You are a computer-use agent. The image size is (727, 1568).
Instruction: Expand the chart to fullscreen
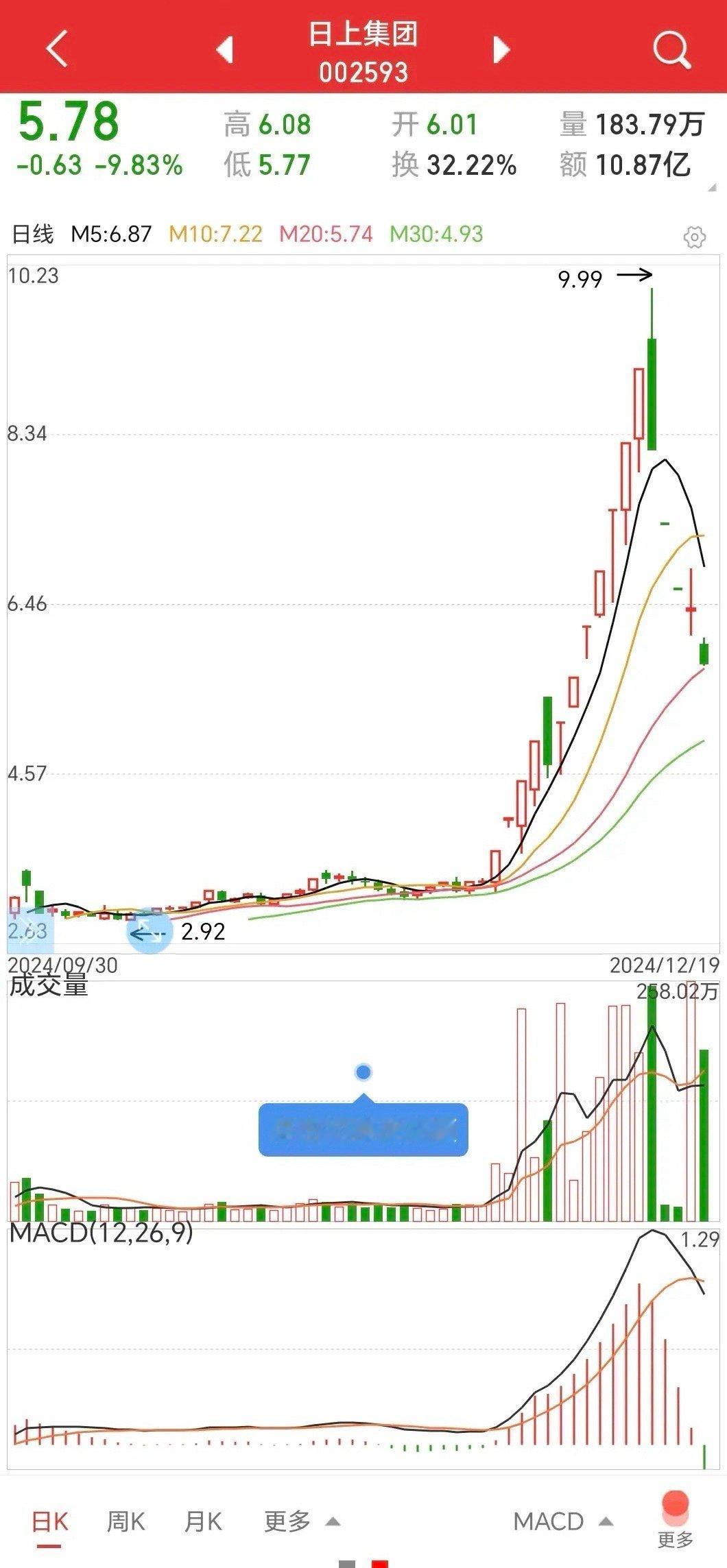click(150, 932)
